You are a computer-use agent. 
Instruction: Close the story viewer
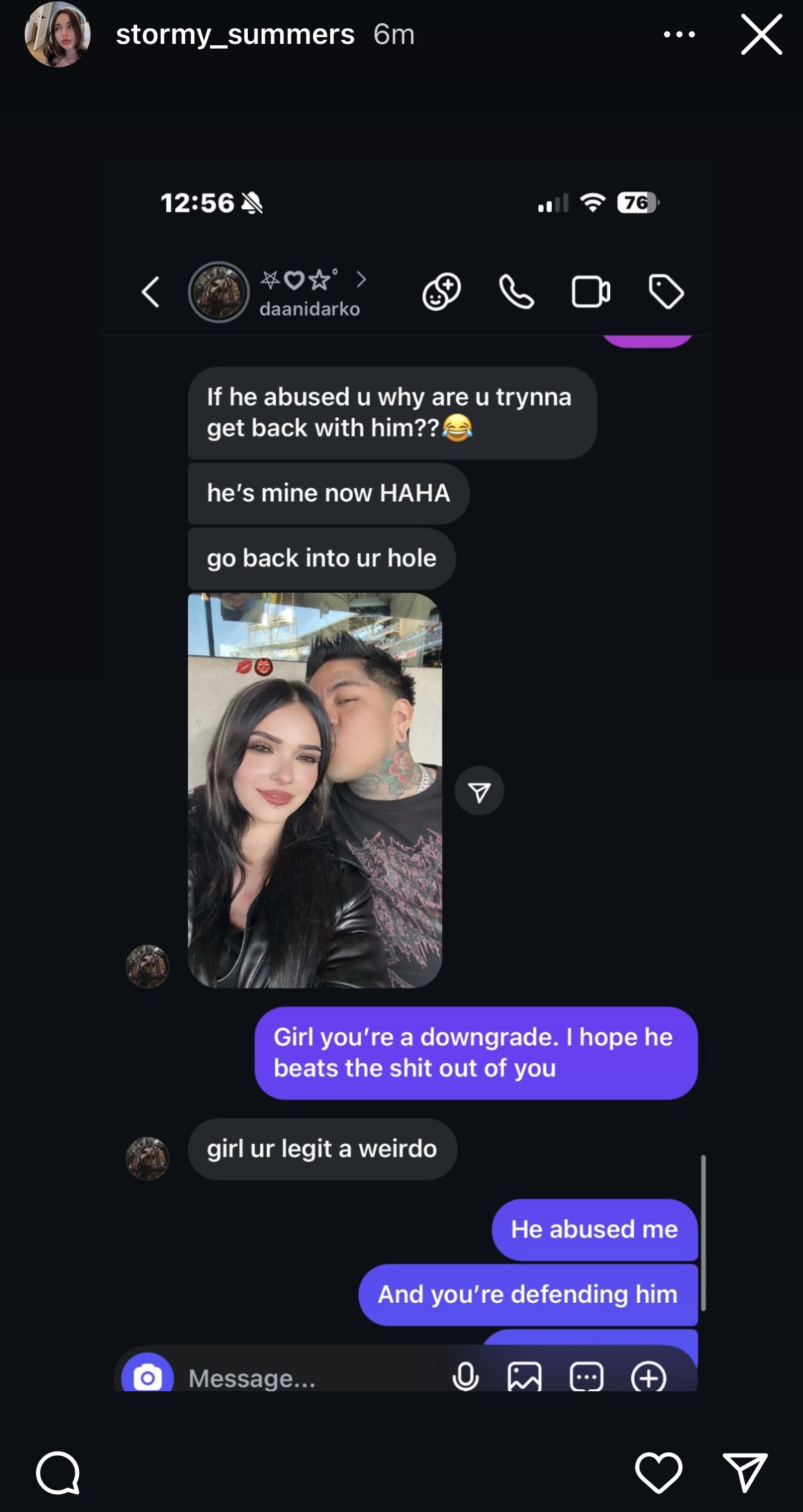(x=761, y=34)
